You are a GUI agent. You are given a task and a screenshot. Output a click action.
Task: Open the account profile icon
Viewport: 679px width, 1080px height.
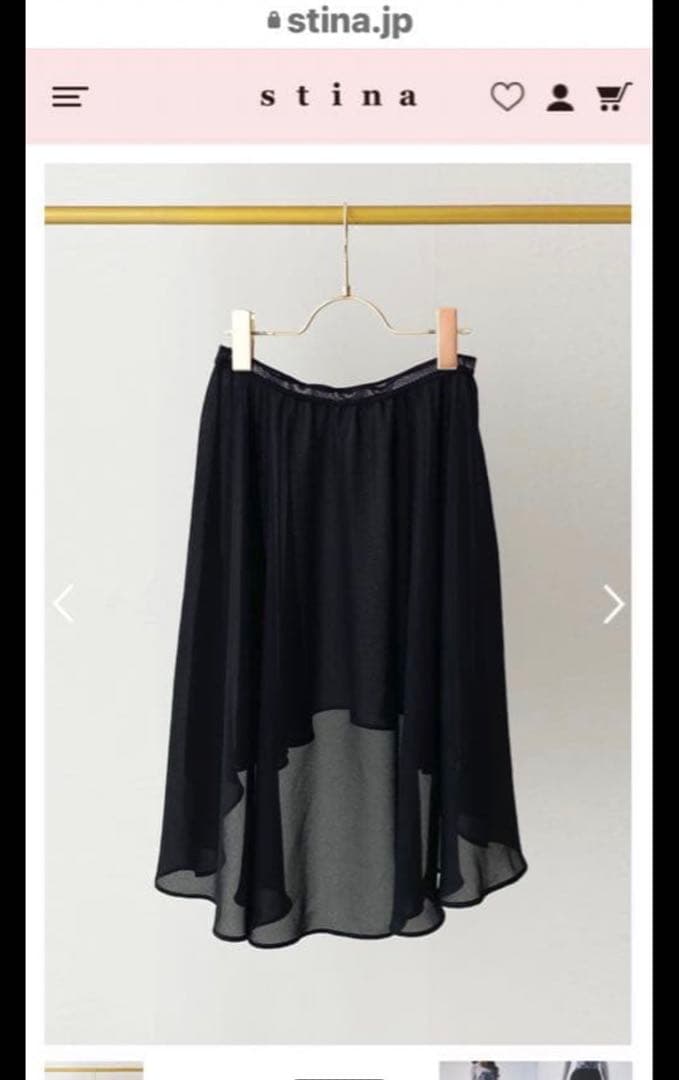560,97
